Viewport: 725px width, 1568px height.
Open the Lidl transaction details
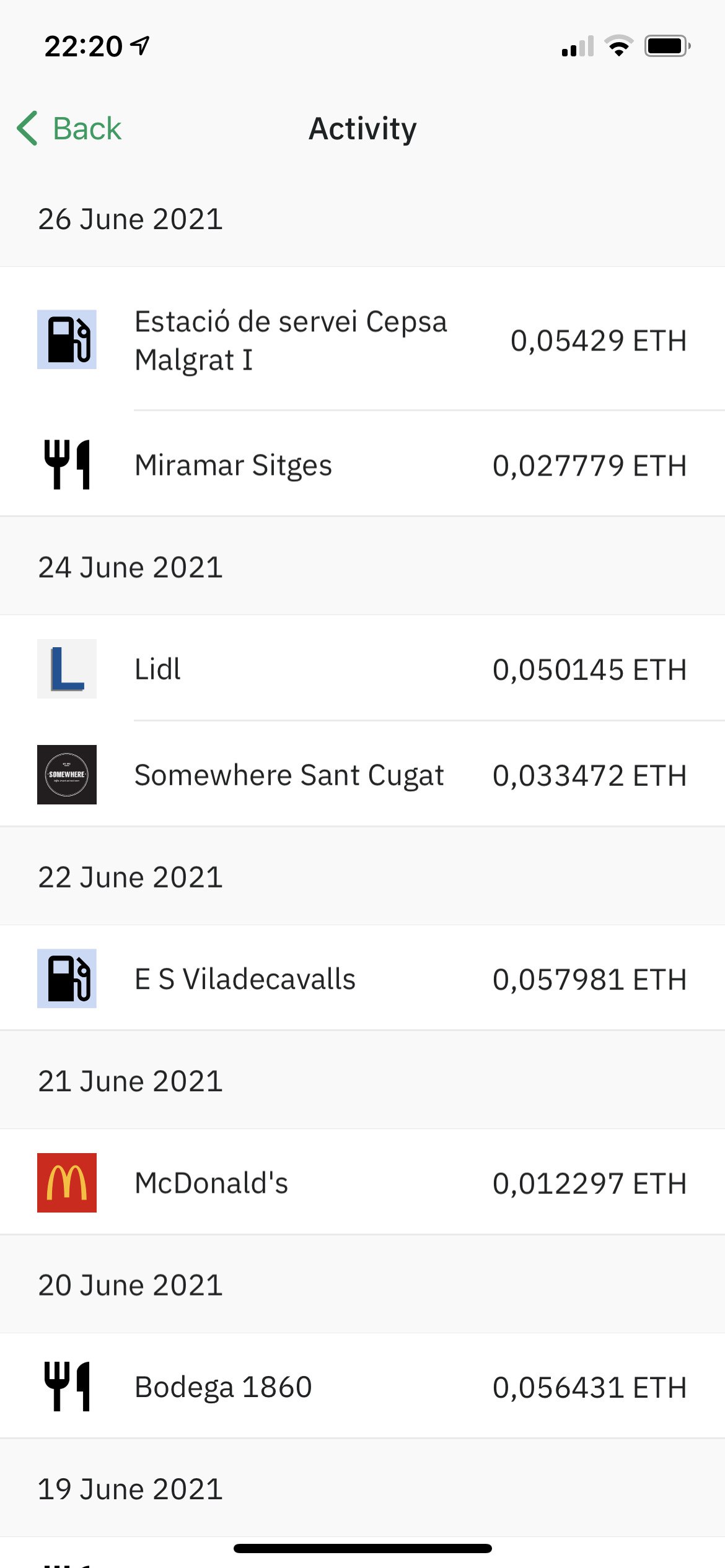(x=362, y=669)
